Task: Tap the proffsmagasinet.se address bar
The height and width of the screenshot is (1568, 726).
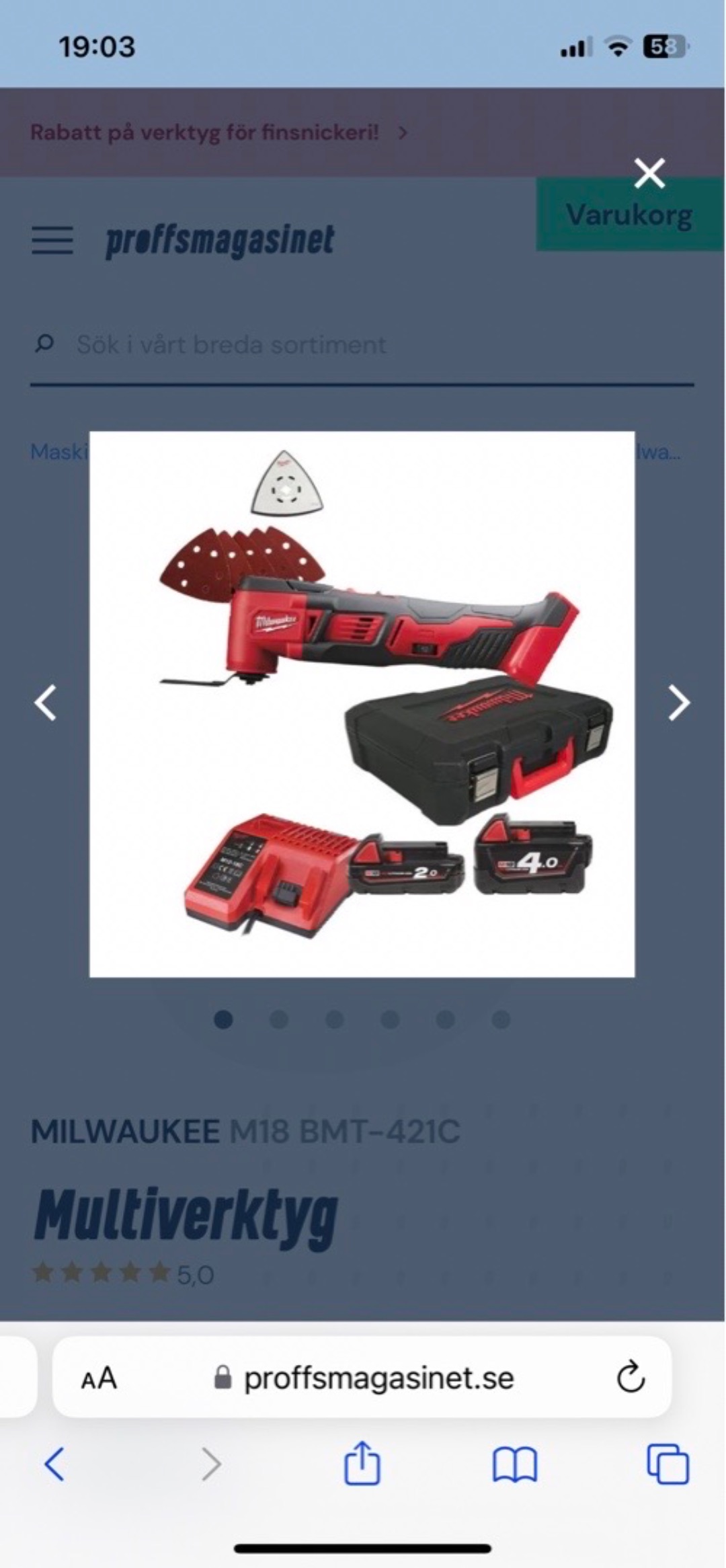Action: tap(366, 1378)
